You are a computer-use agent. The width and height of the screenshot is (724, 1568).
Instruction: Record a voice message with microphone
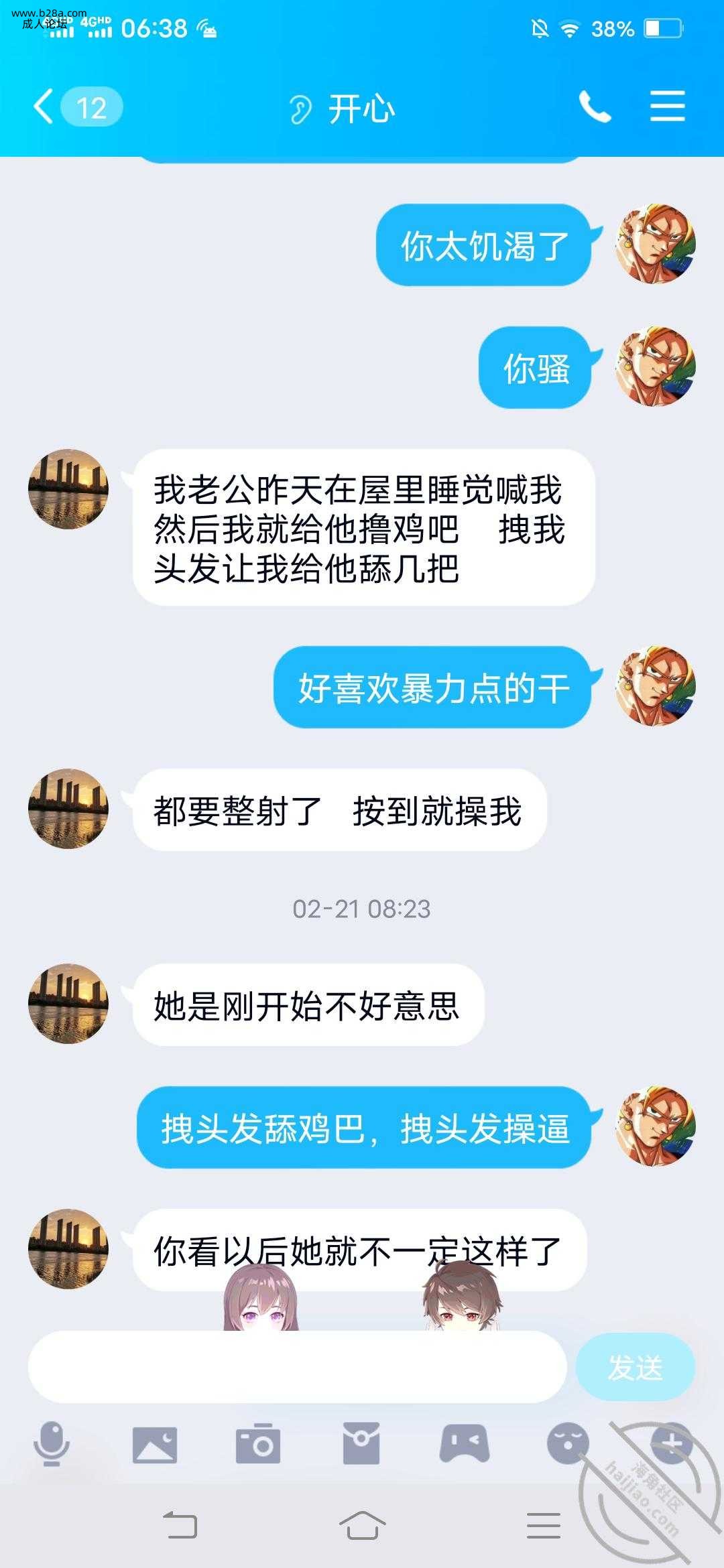pos(52,1443)
